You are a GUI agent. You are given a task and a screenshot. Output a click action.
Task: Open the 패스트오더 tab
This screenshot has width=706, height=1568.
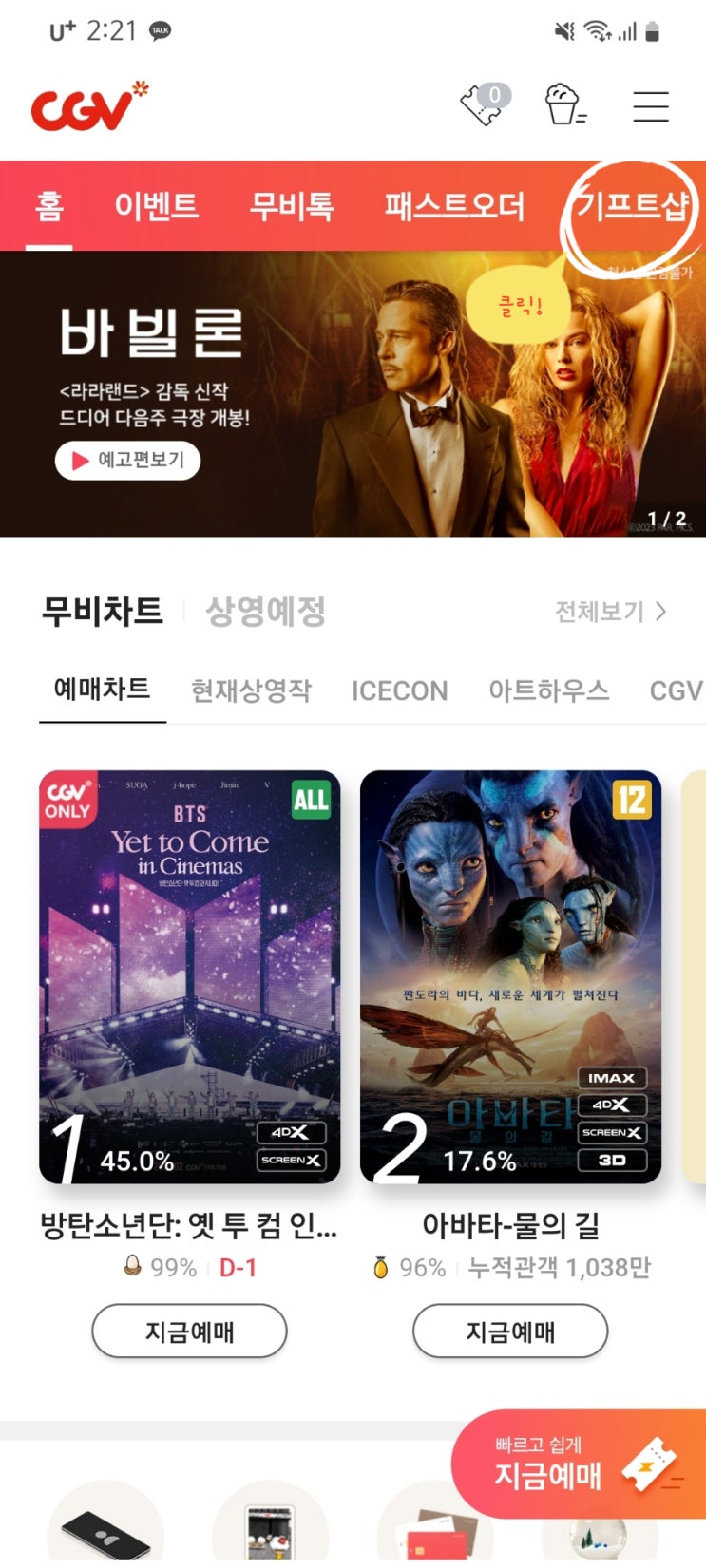454,205
